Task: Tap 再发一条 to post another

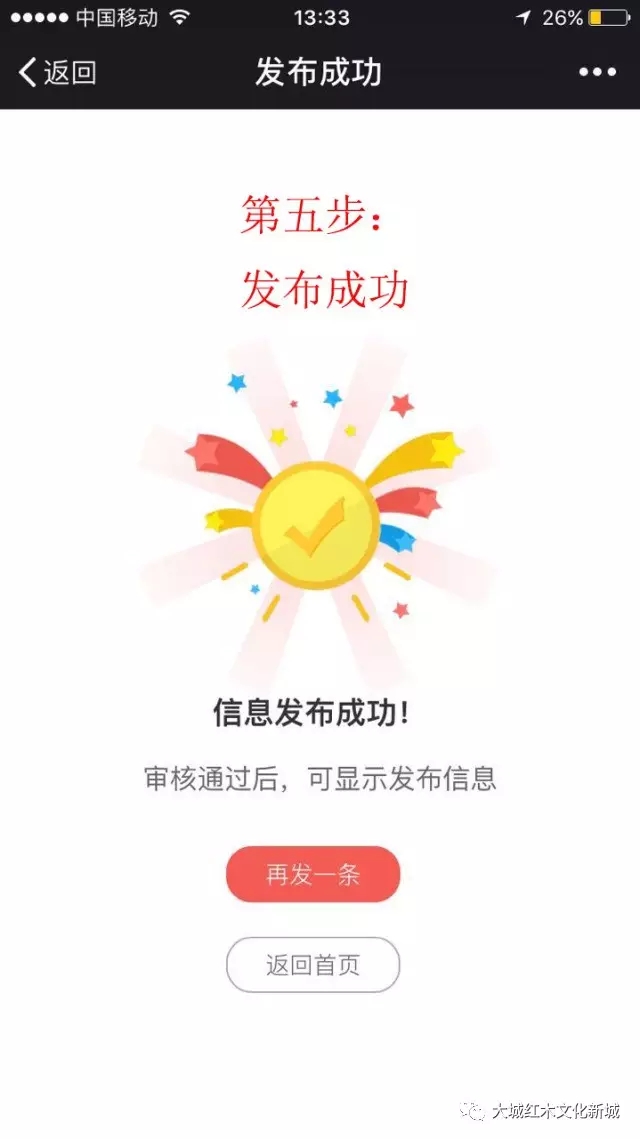Action: [313, 875]
